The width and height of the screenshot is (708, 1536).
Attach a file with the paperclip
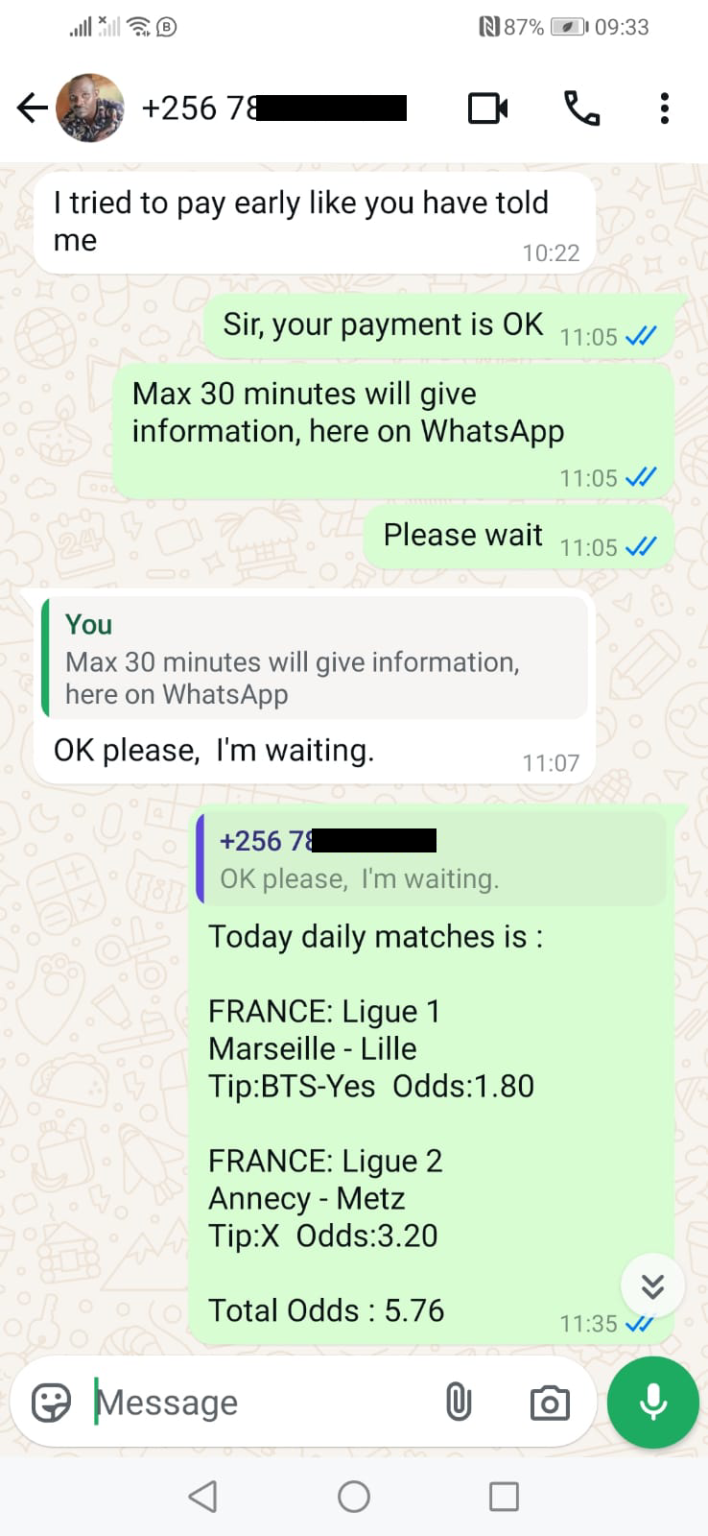(x=458, y=1402)
